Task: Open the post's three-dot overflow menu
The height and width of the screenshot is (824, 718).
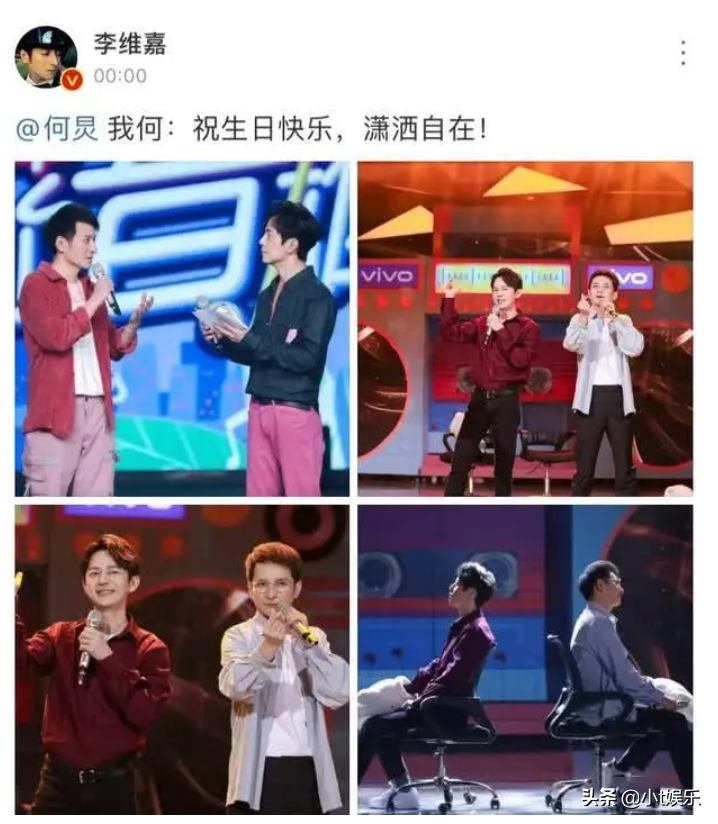Action: (683, 54)
